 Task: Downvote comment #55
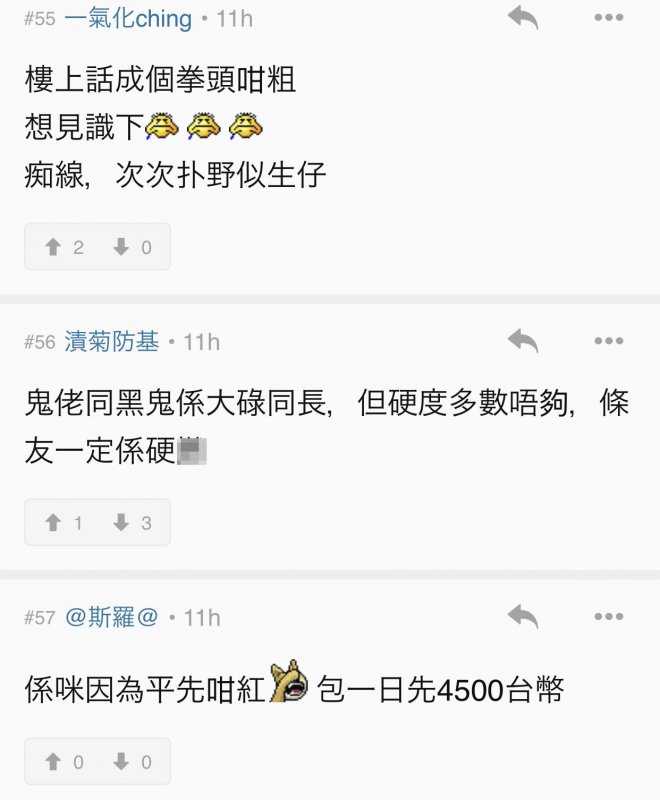pos(133,247)
